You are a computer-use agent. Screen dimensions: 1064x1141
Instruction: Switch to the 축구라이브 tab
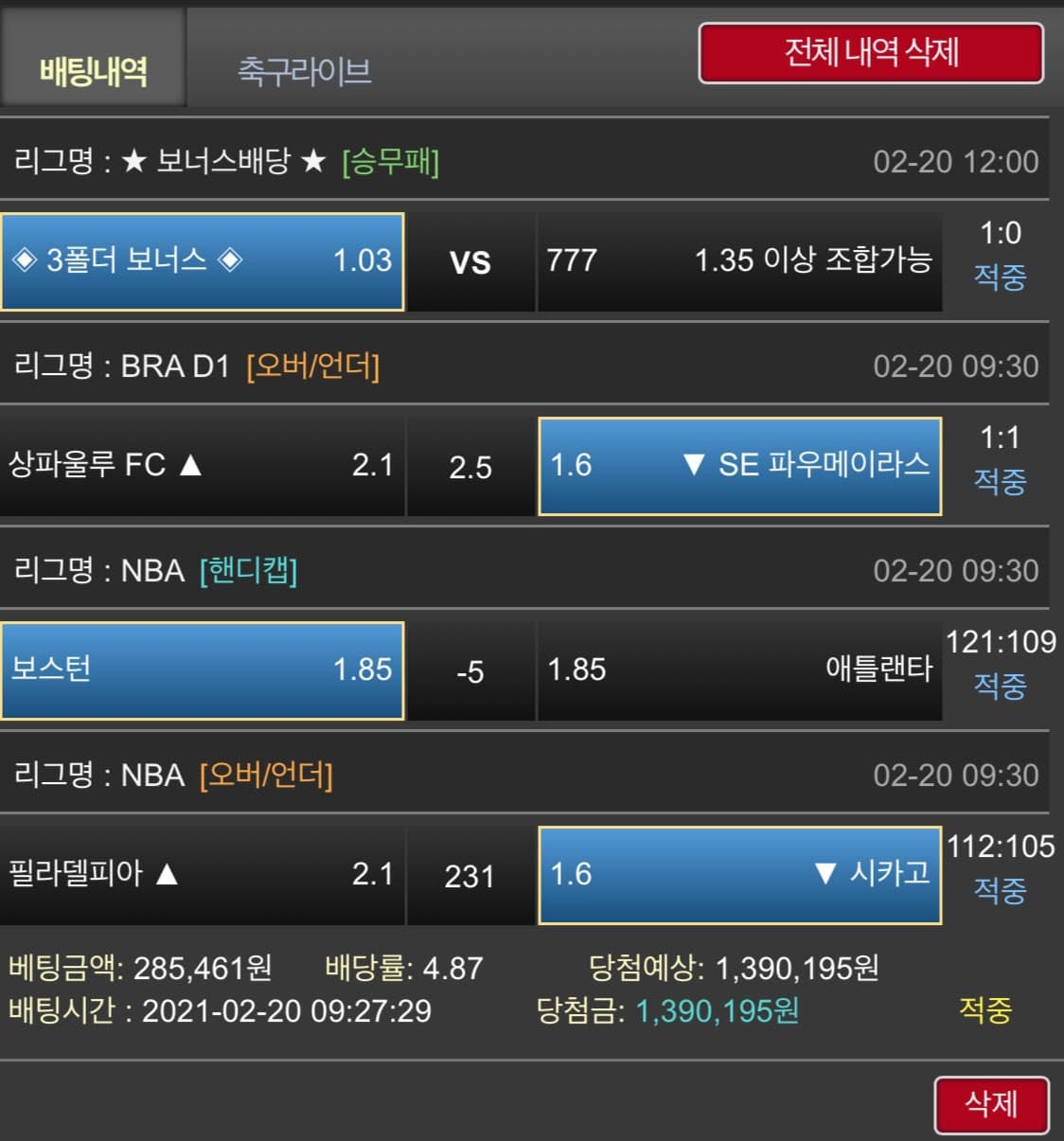(304, 70)
